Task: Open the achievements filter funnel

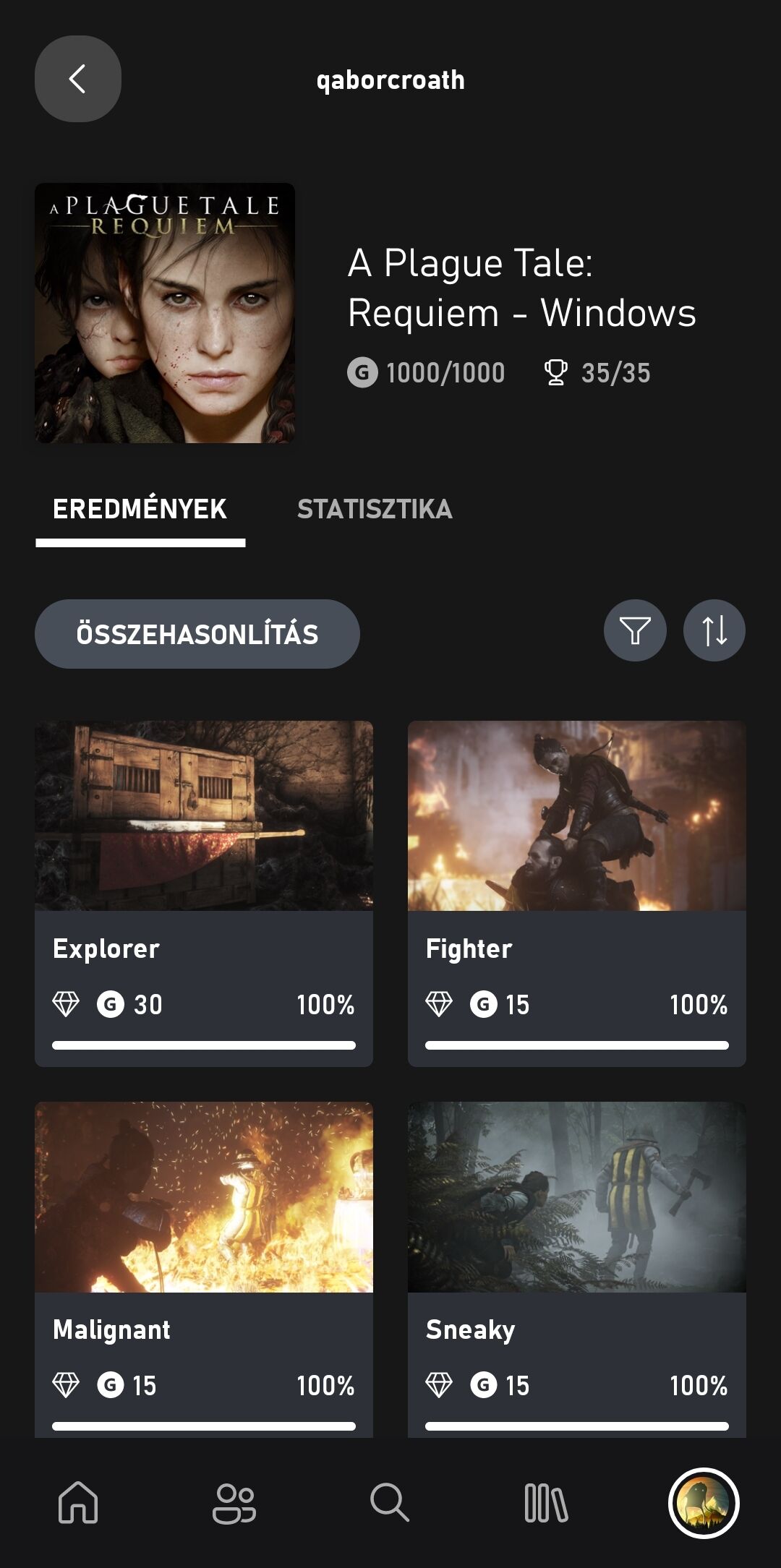Action: point(635,630)
